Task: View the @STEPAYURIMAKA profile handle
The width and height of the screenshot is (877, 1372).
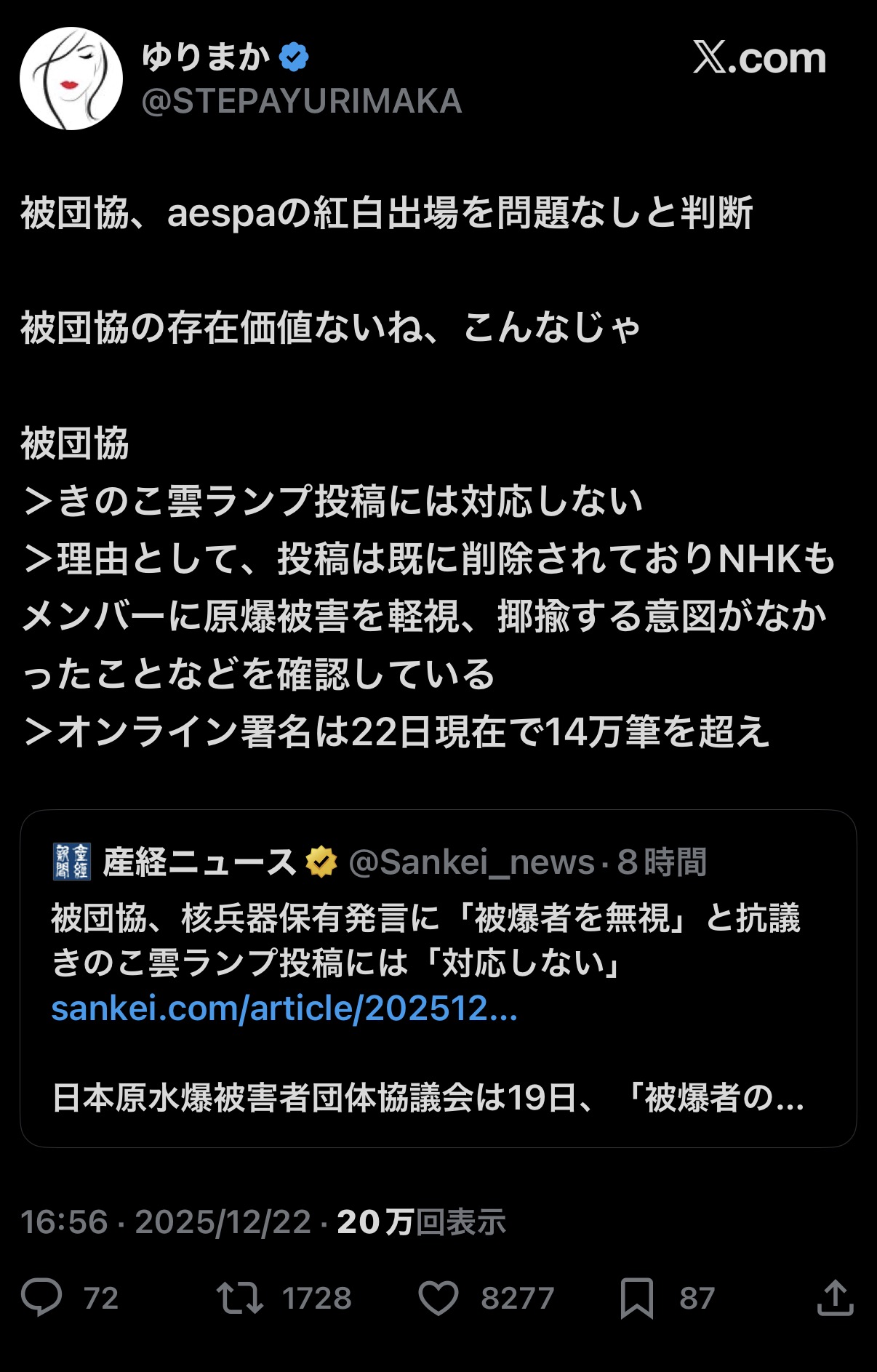Action: coord(302,102)
